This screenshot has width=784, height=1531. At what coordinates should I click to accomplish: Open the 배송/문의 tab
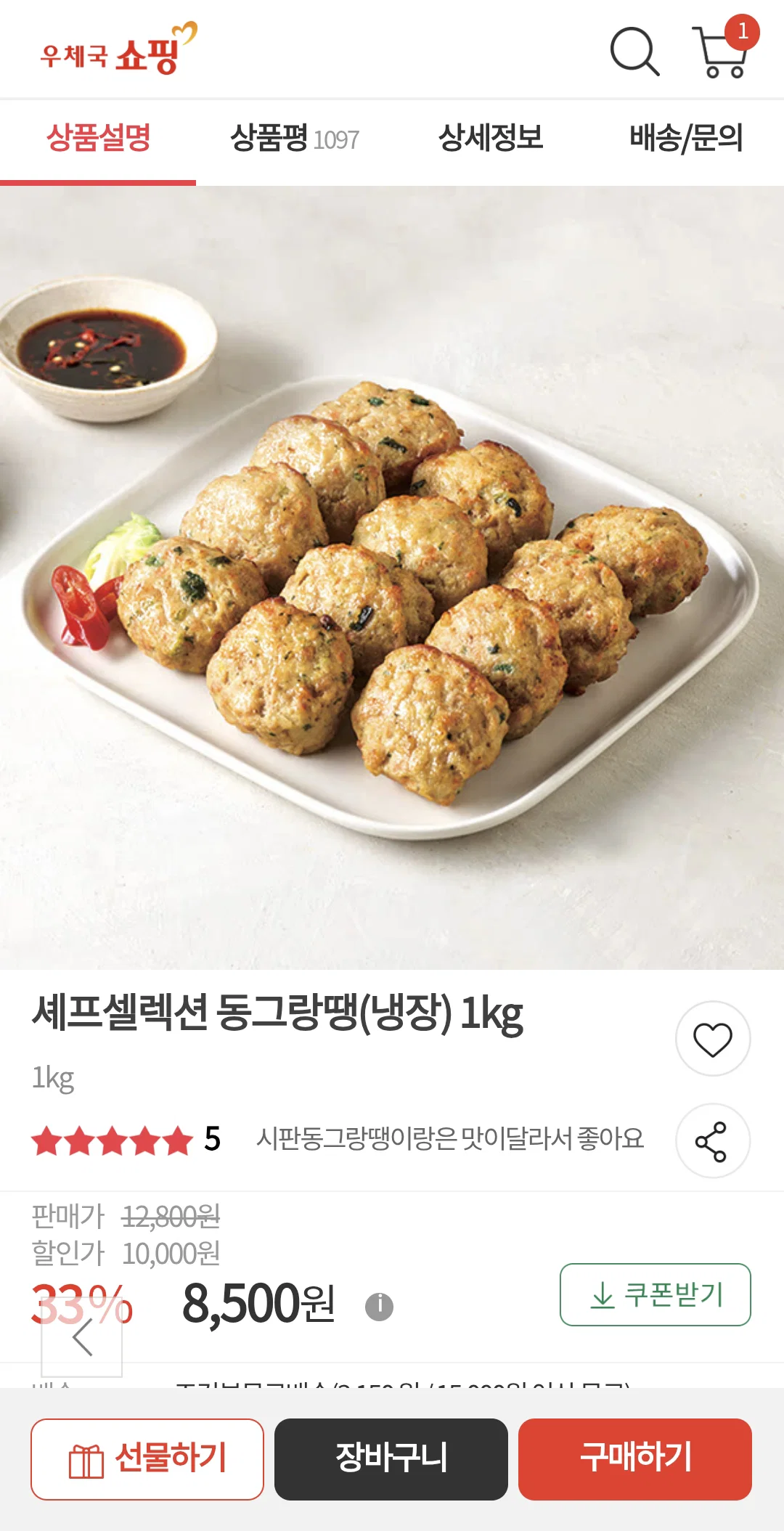click(x=686, y=139)
